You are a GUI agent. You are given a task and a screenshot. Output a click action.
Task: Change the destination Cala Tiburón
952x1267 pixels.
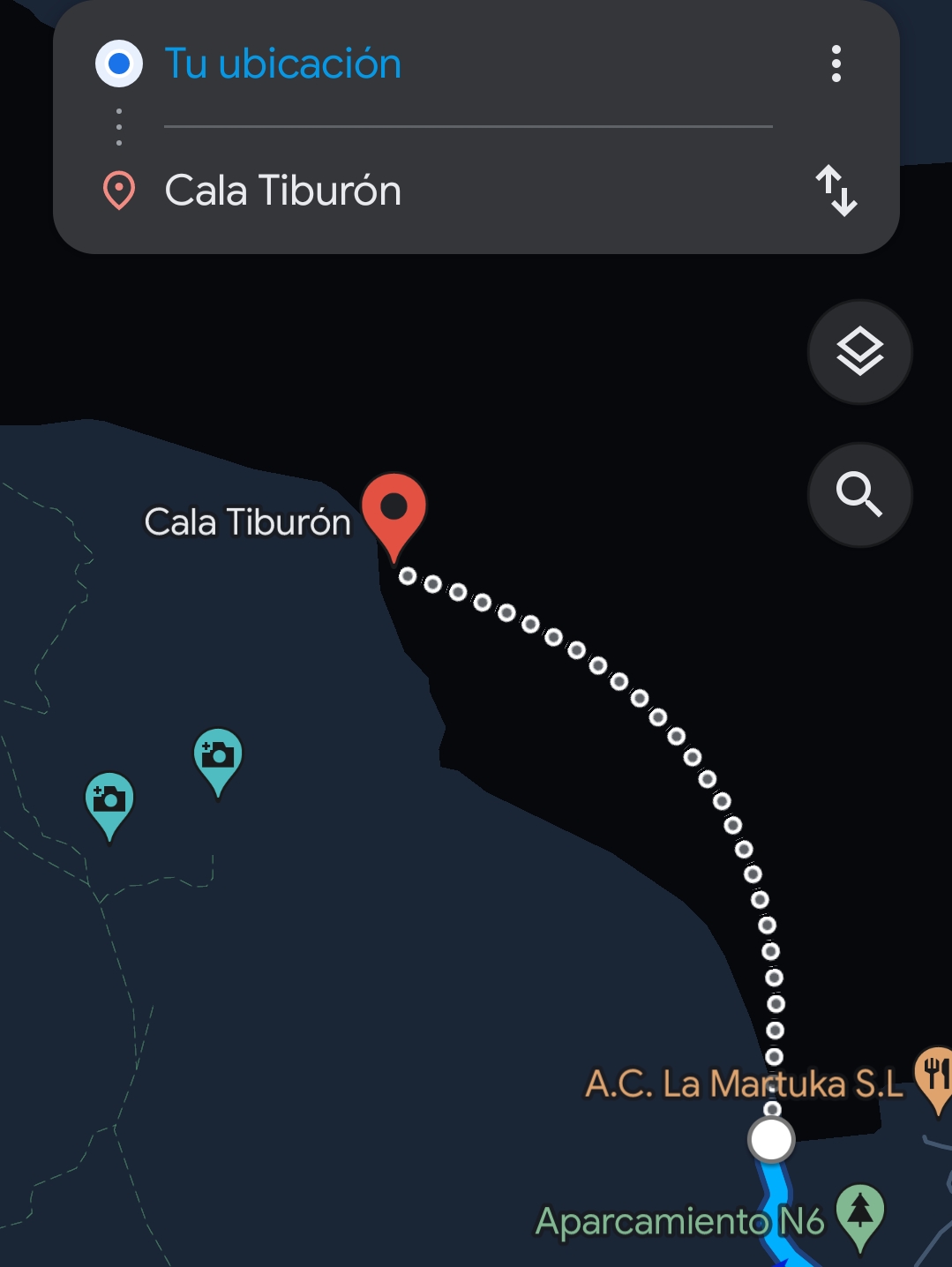[x=282, y=191]
